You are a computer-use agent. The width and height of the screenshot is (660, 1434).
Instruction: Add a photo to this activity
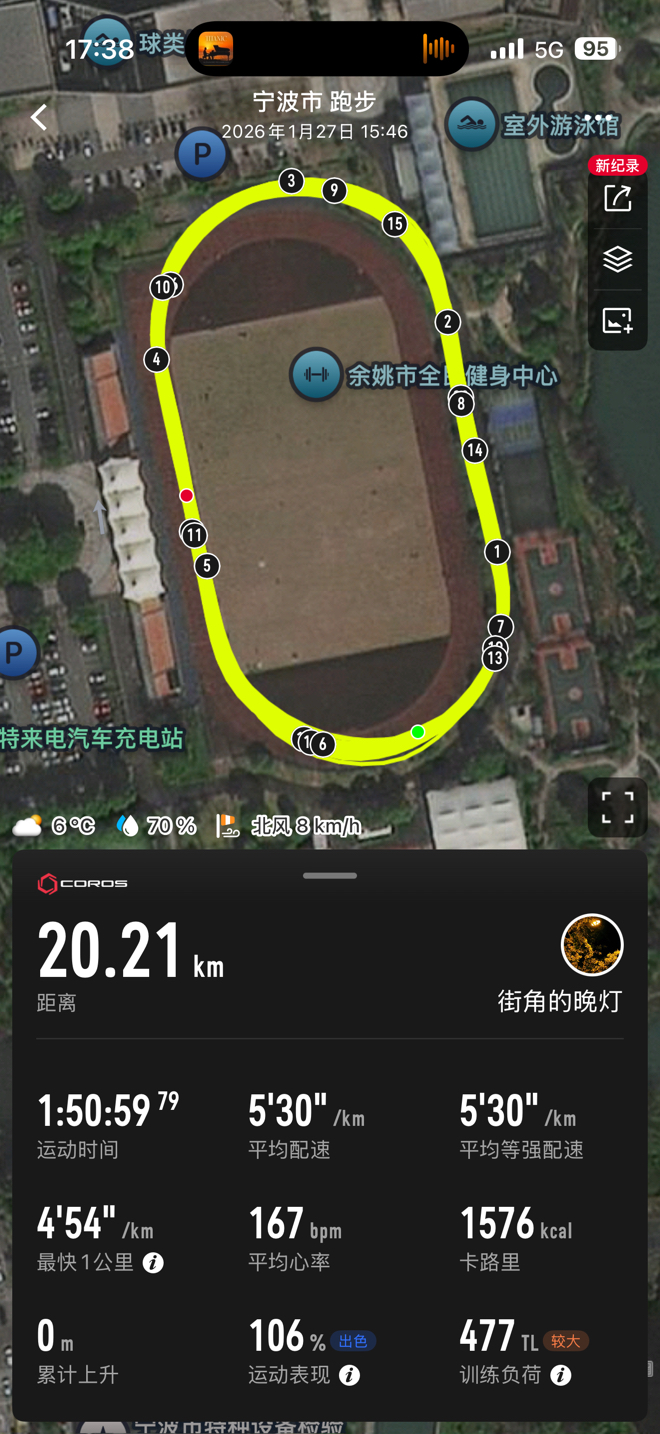[x=617, y=320]
